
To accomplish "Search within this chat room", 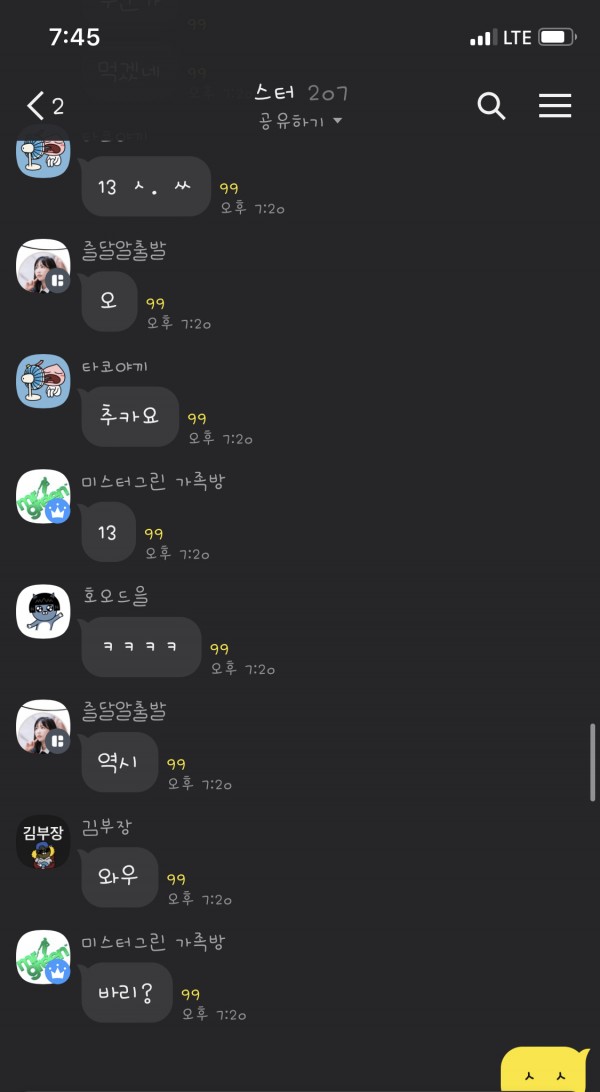I will (491, 106).
